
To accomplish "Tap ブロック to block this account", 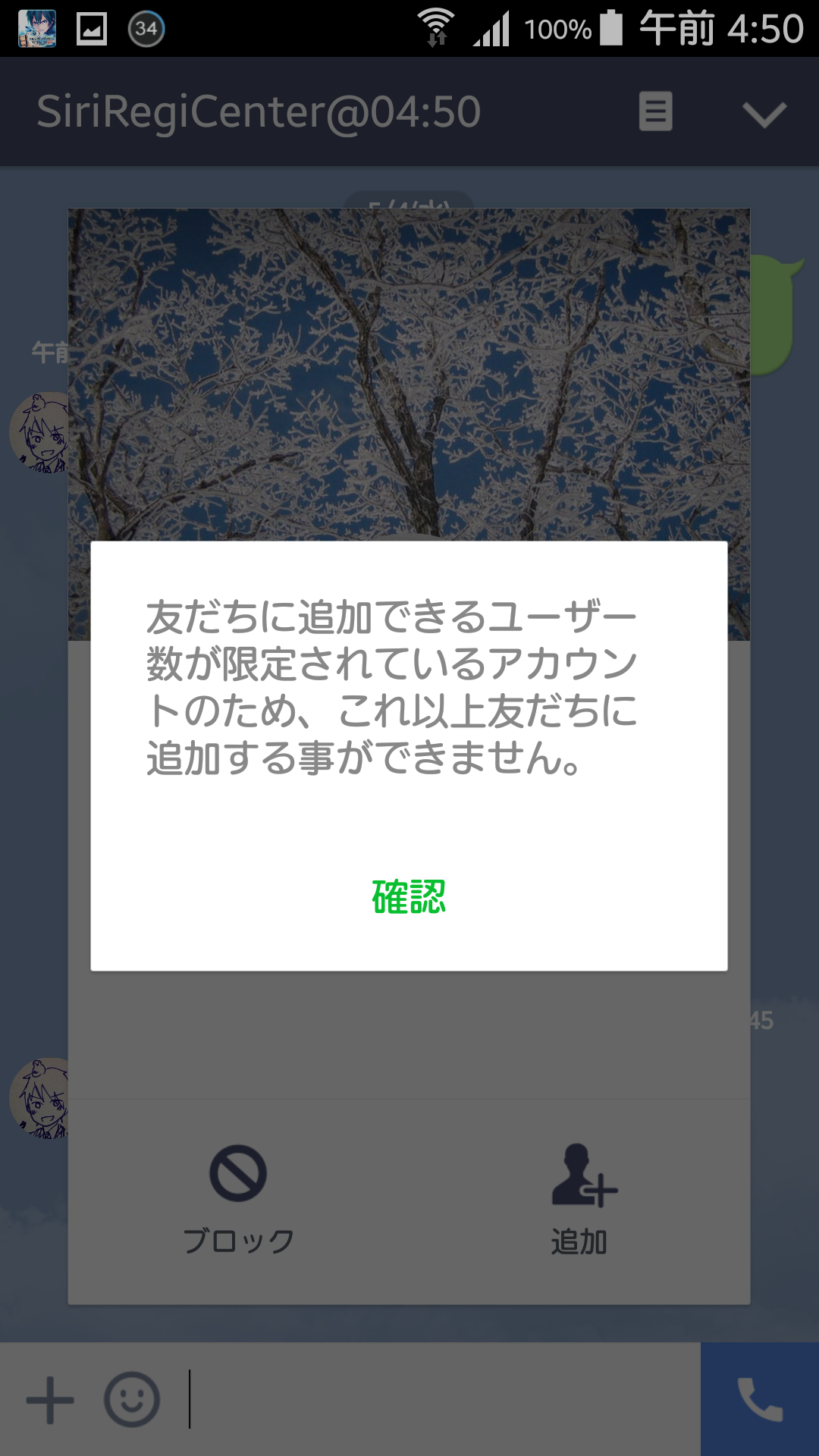I will (x=238, y=1198).
